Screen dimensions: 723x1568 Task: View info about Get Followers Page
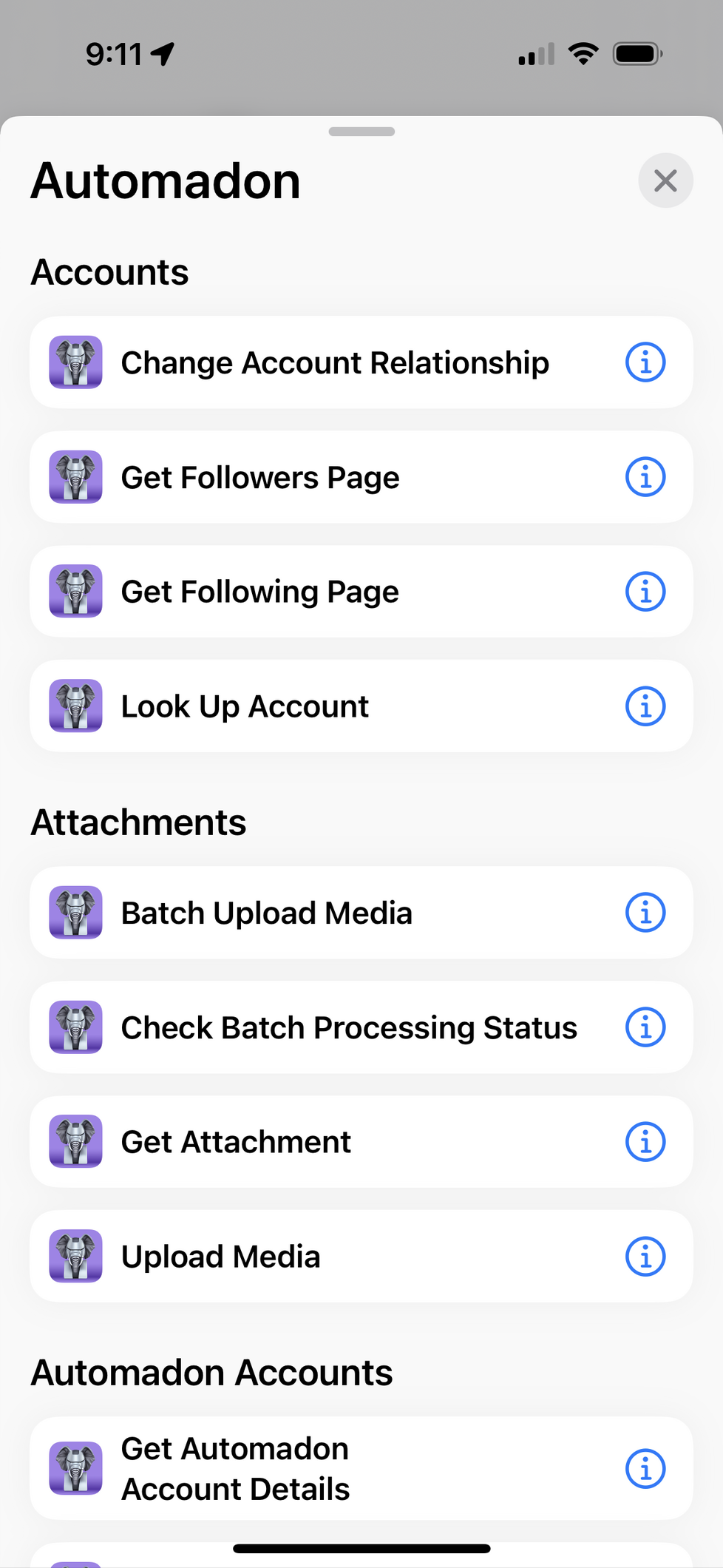pos(645,477)
